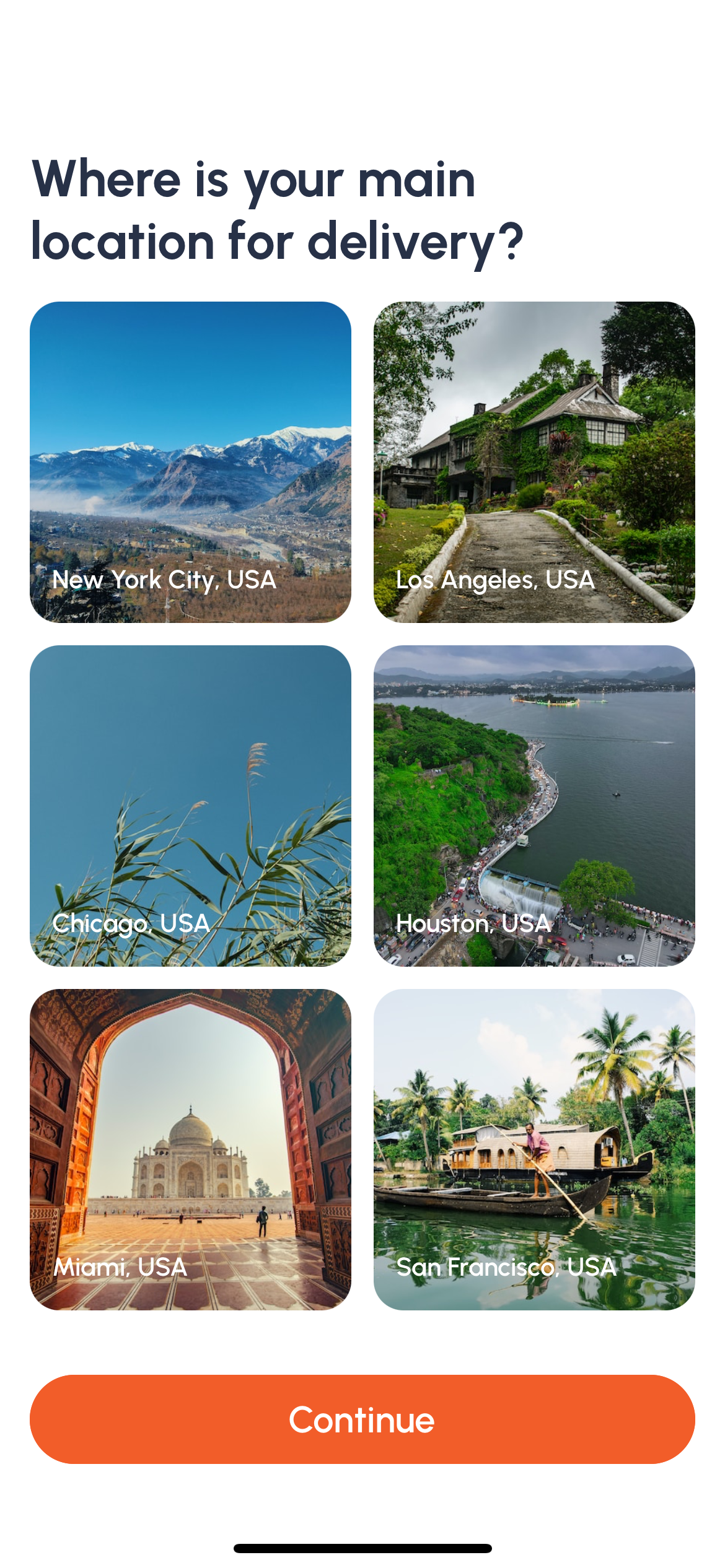
Task: Select the Houston, USA tile
Action: (534, 806)
